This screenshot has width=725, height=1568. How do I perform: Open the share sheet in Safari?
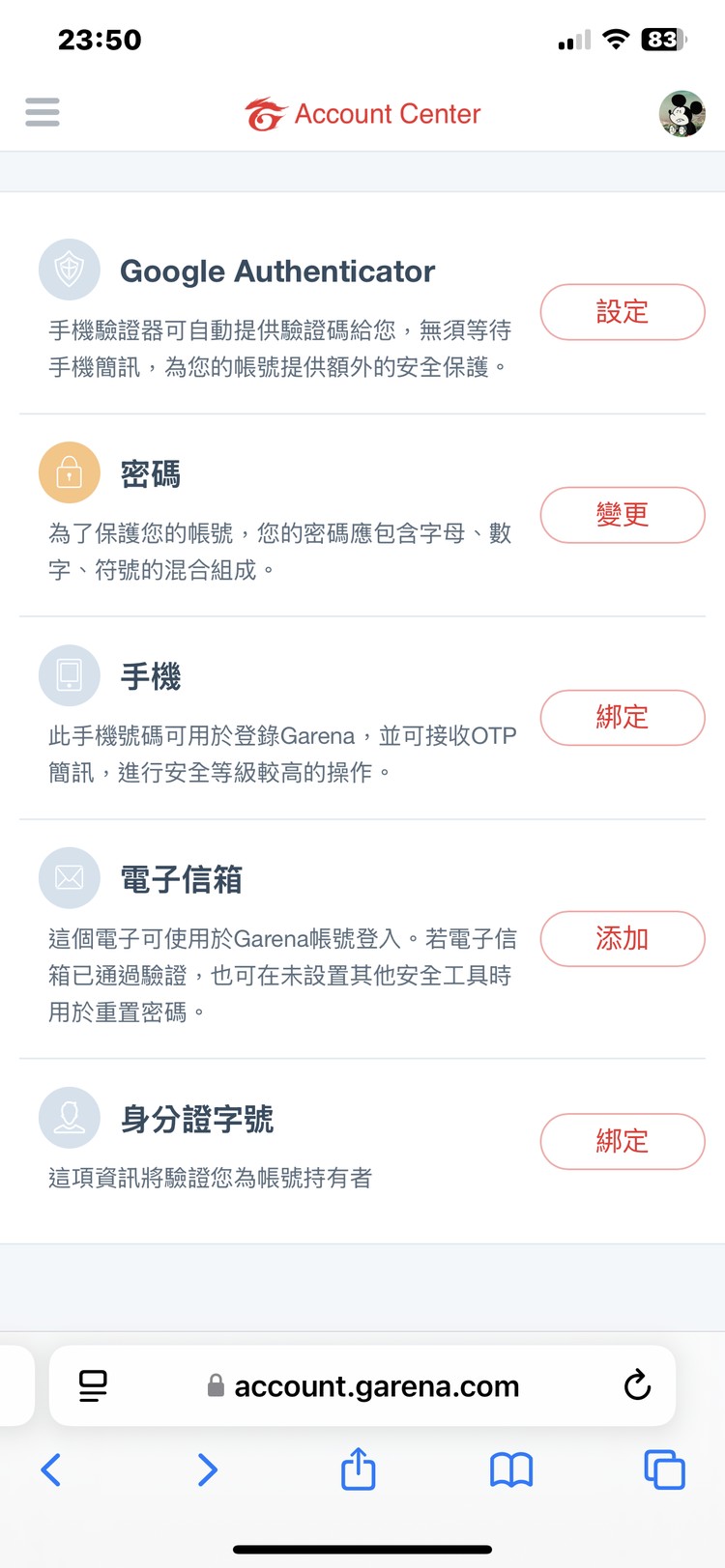click(358, 1469)
